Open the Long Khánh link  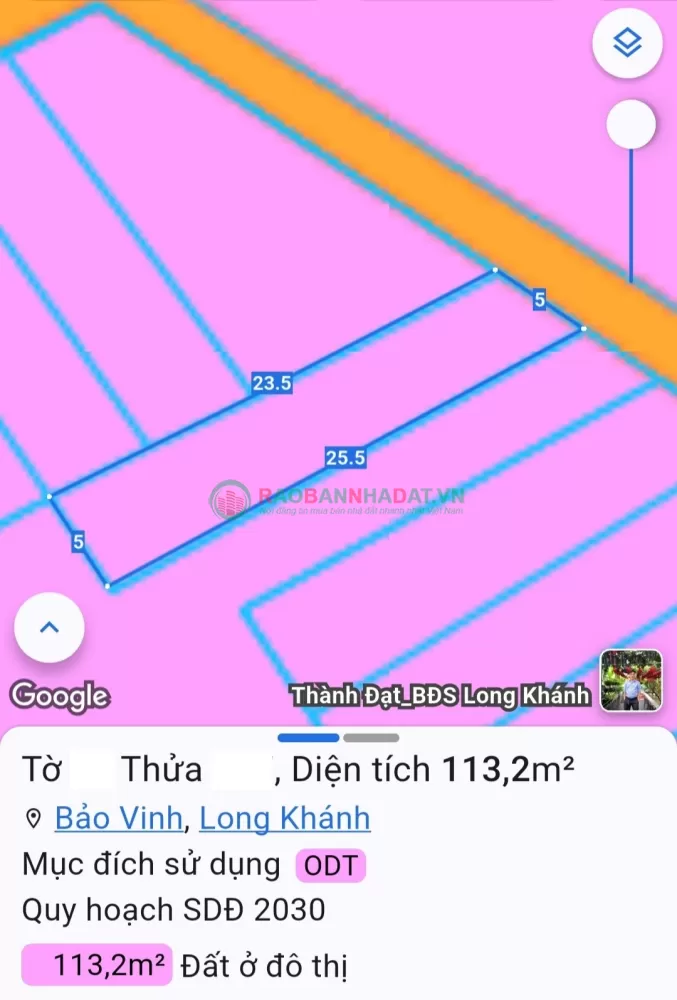click(x=285, y=818)
